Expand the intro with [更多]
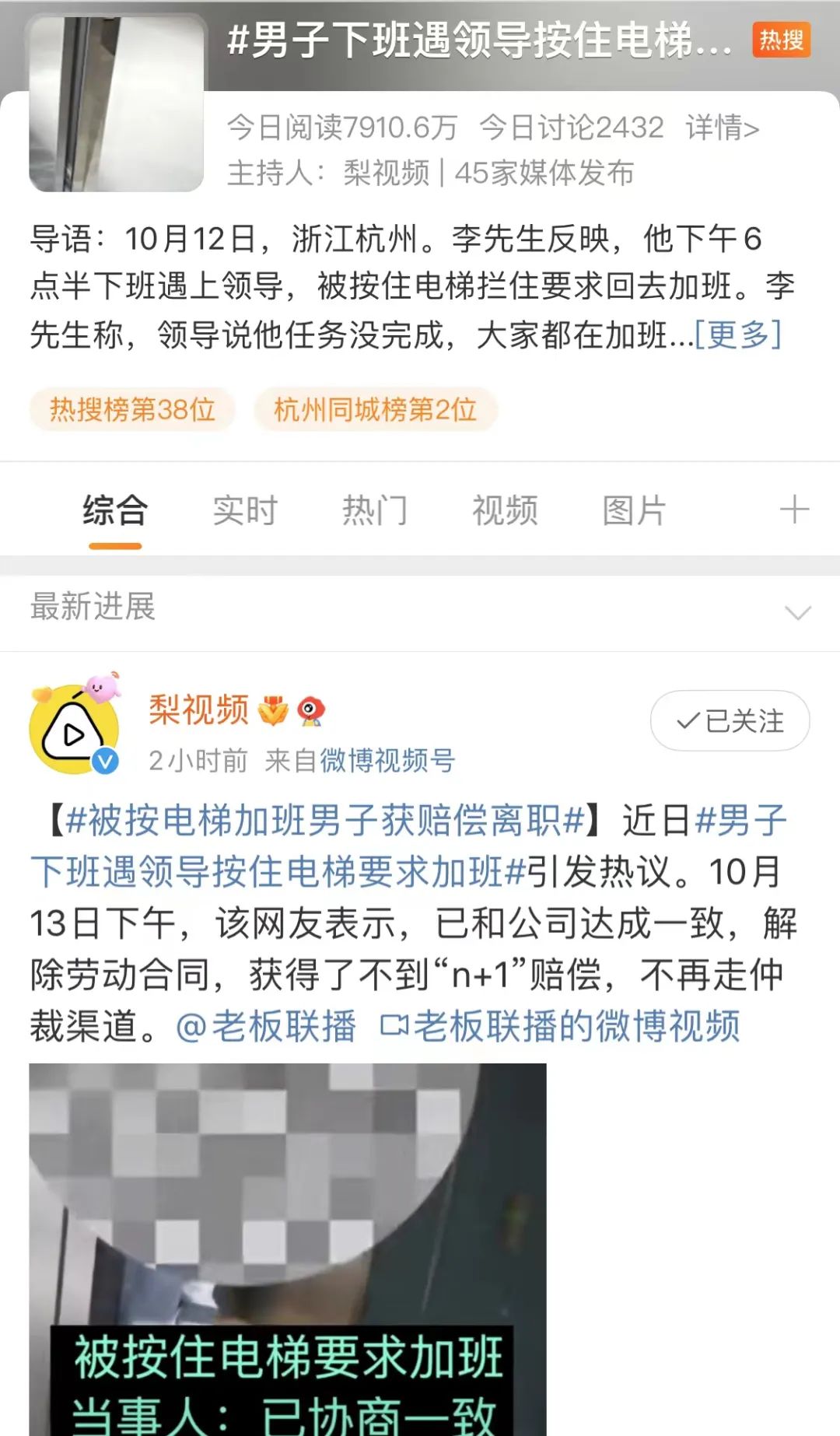The width and height of the screenshot is (840, 1436). [737, 334]
